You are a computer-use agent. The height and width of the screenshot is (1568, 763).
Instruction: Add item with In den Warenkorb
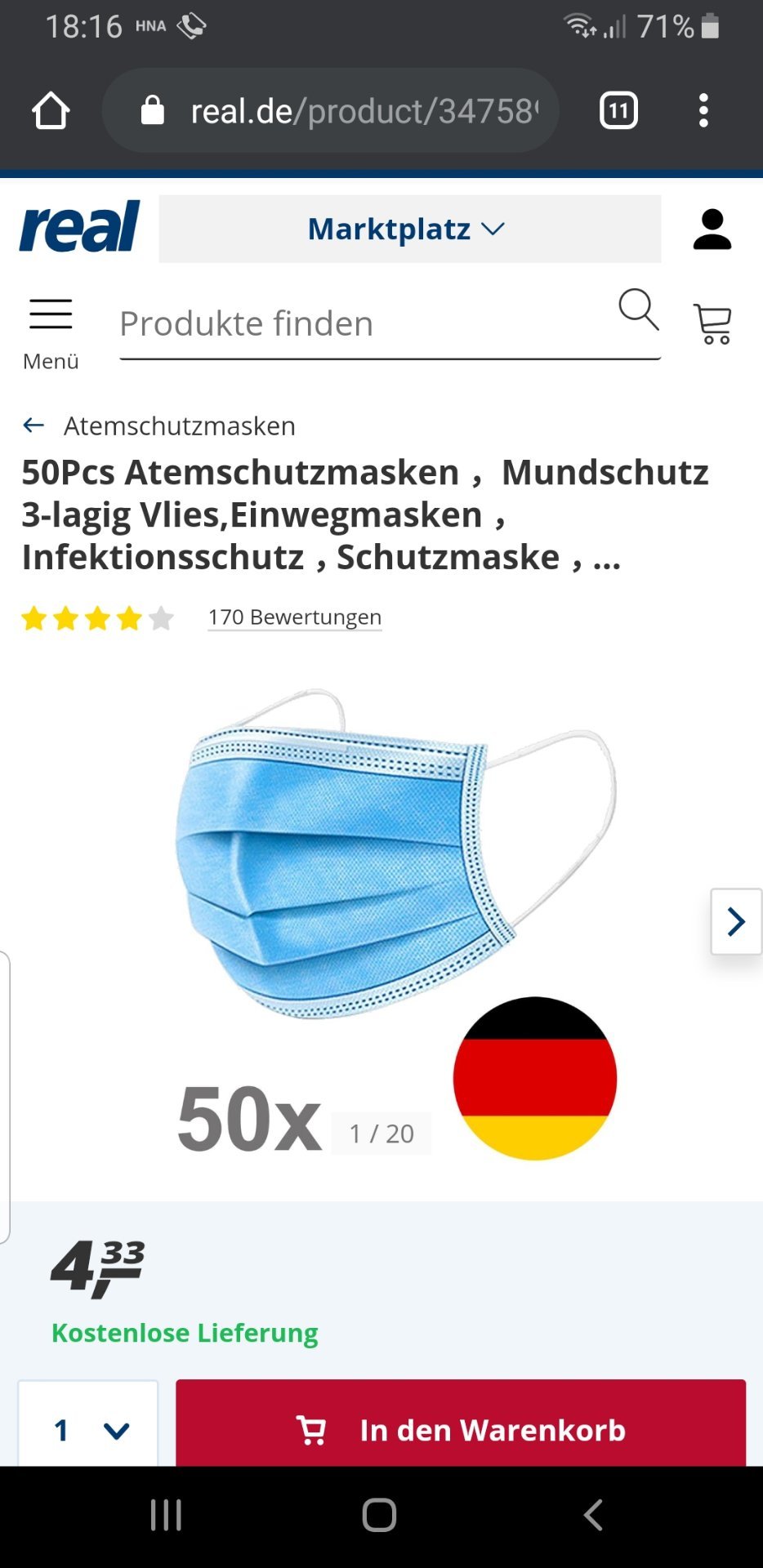461,1429
